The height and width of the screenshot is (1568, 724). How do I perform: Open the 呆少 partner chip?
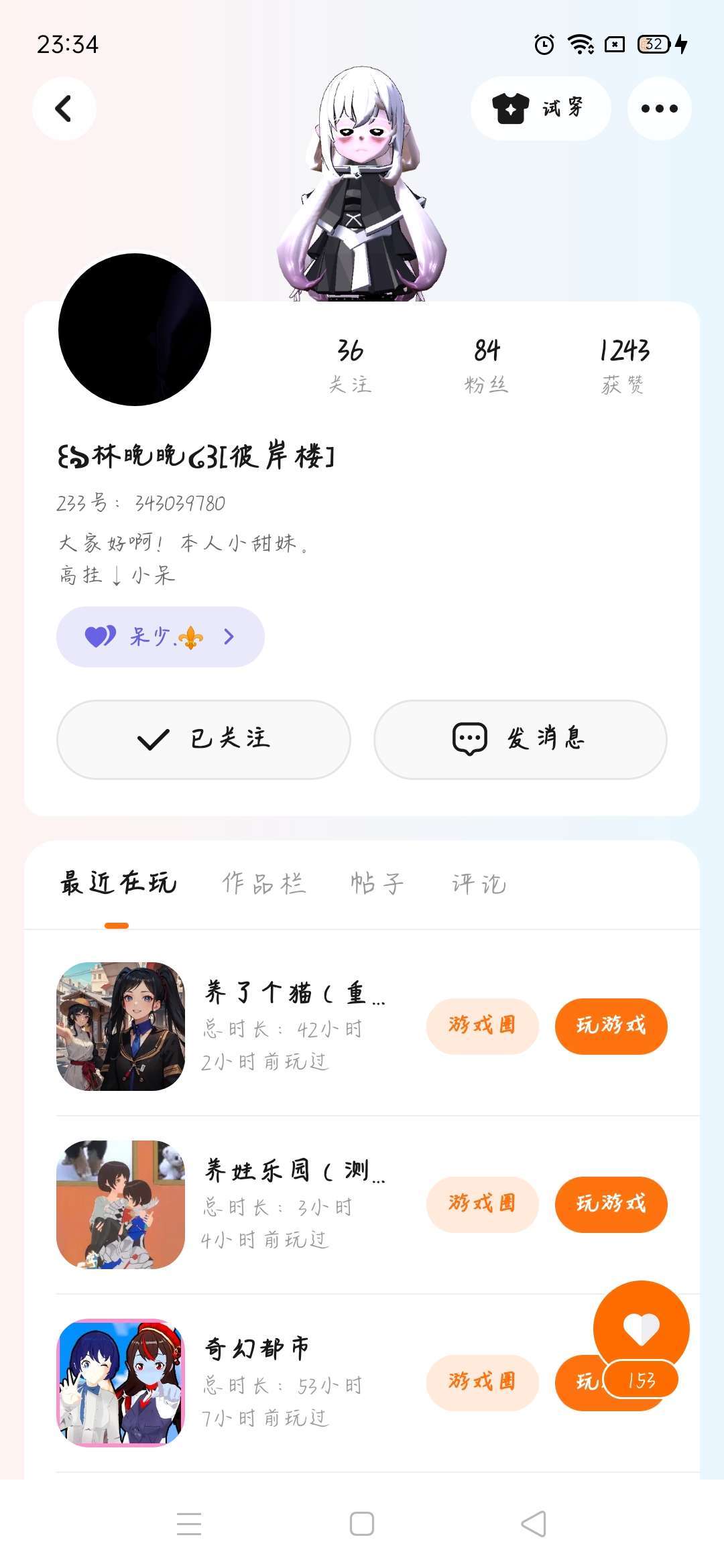160,637
